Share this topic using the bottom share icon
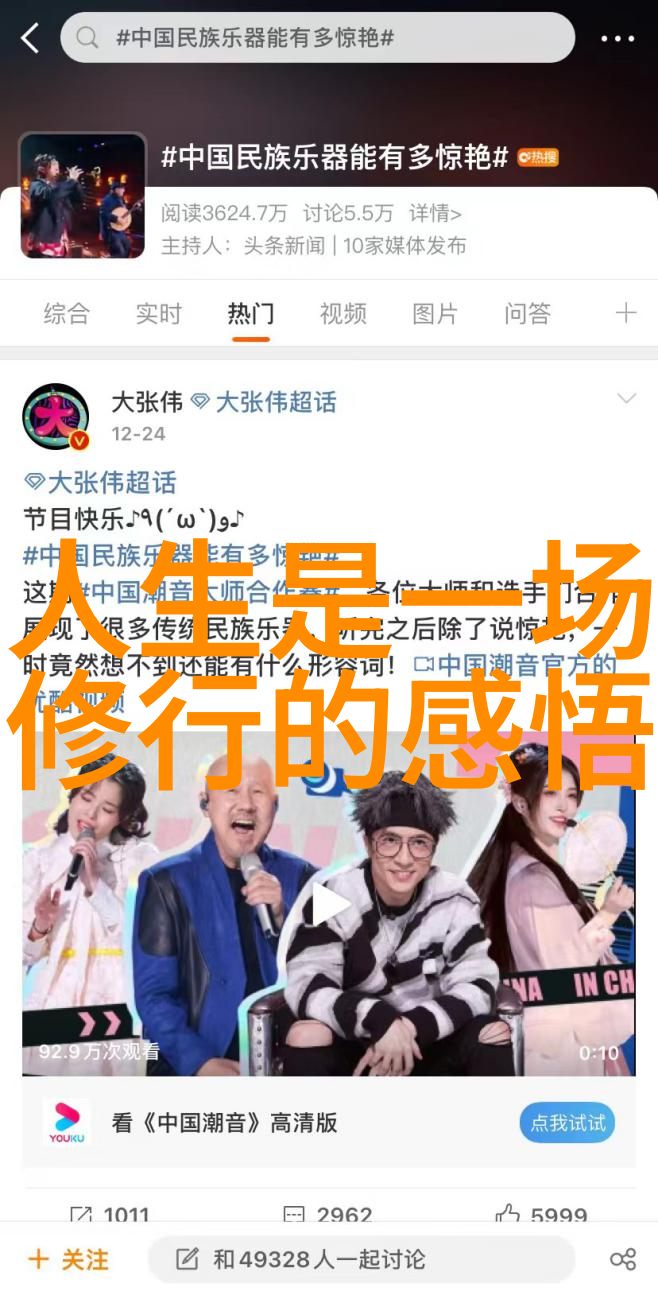The width and height of the screenshot is (658, 1299). [622, 1260]
